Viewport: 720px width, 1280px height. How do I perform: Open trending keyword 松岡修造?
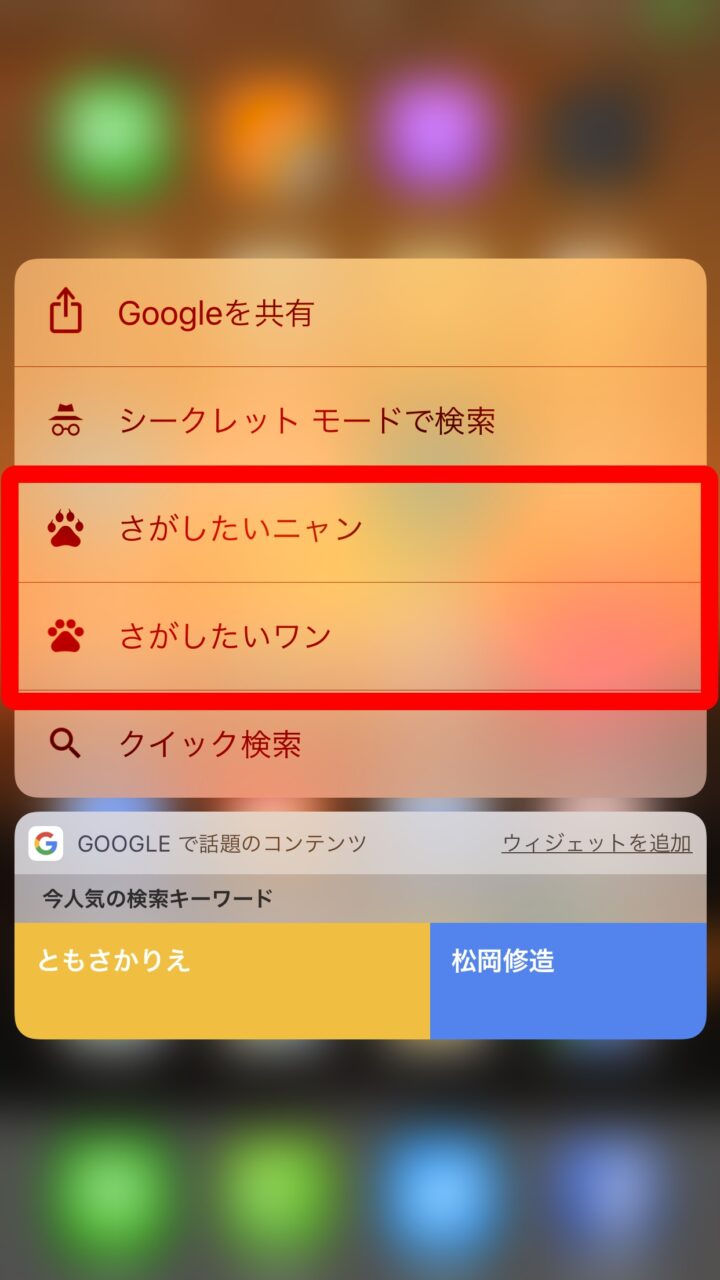[567, 980]
